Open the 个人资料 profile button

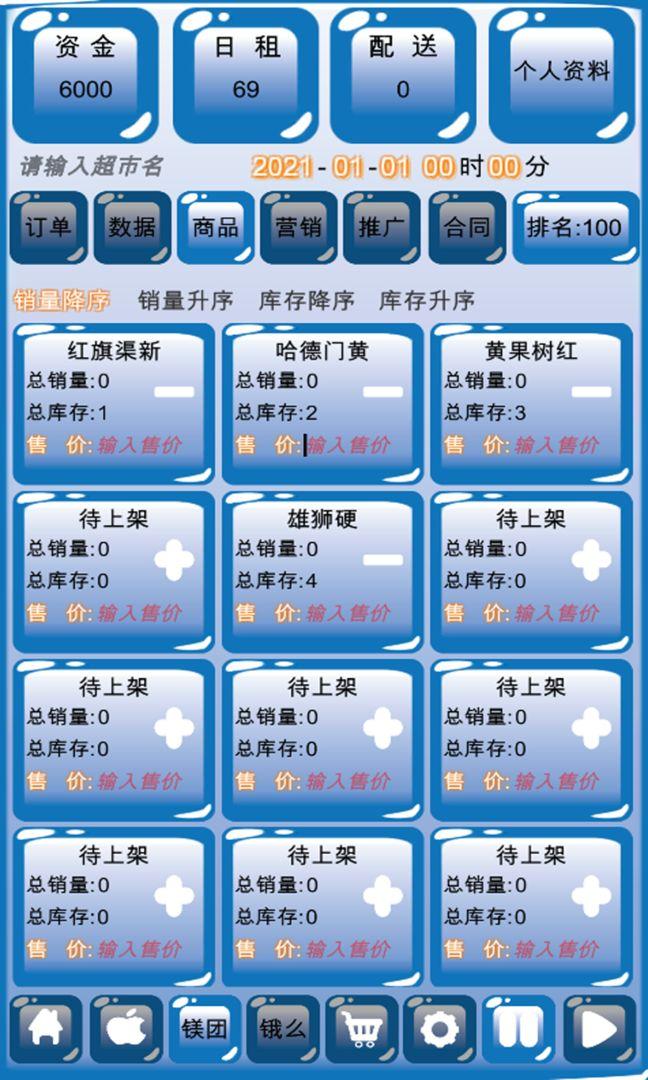point(562,73)
